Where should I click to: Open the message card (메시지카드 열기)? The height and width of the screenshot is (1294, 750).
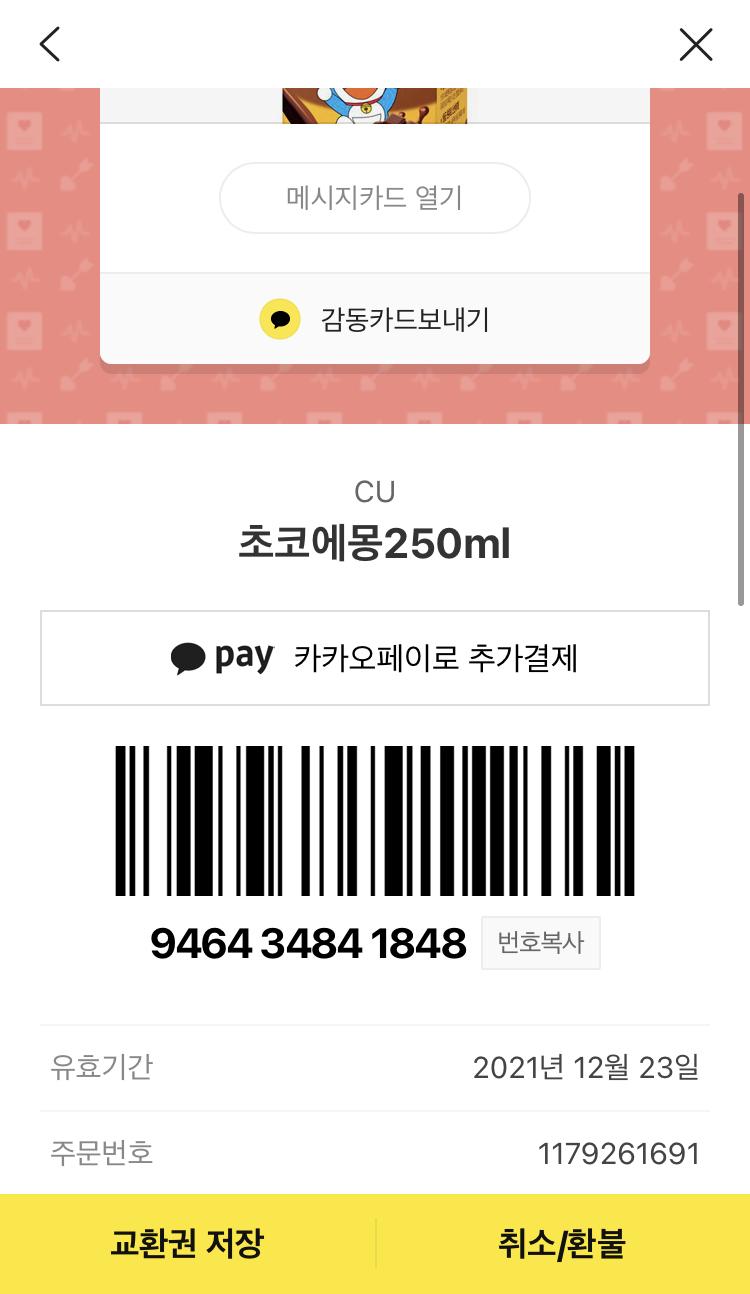pyautogui.click(x=374, y=198)
